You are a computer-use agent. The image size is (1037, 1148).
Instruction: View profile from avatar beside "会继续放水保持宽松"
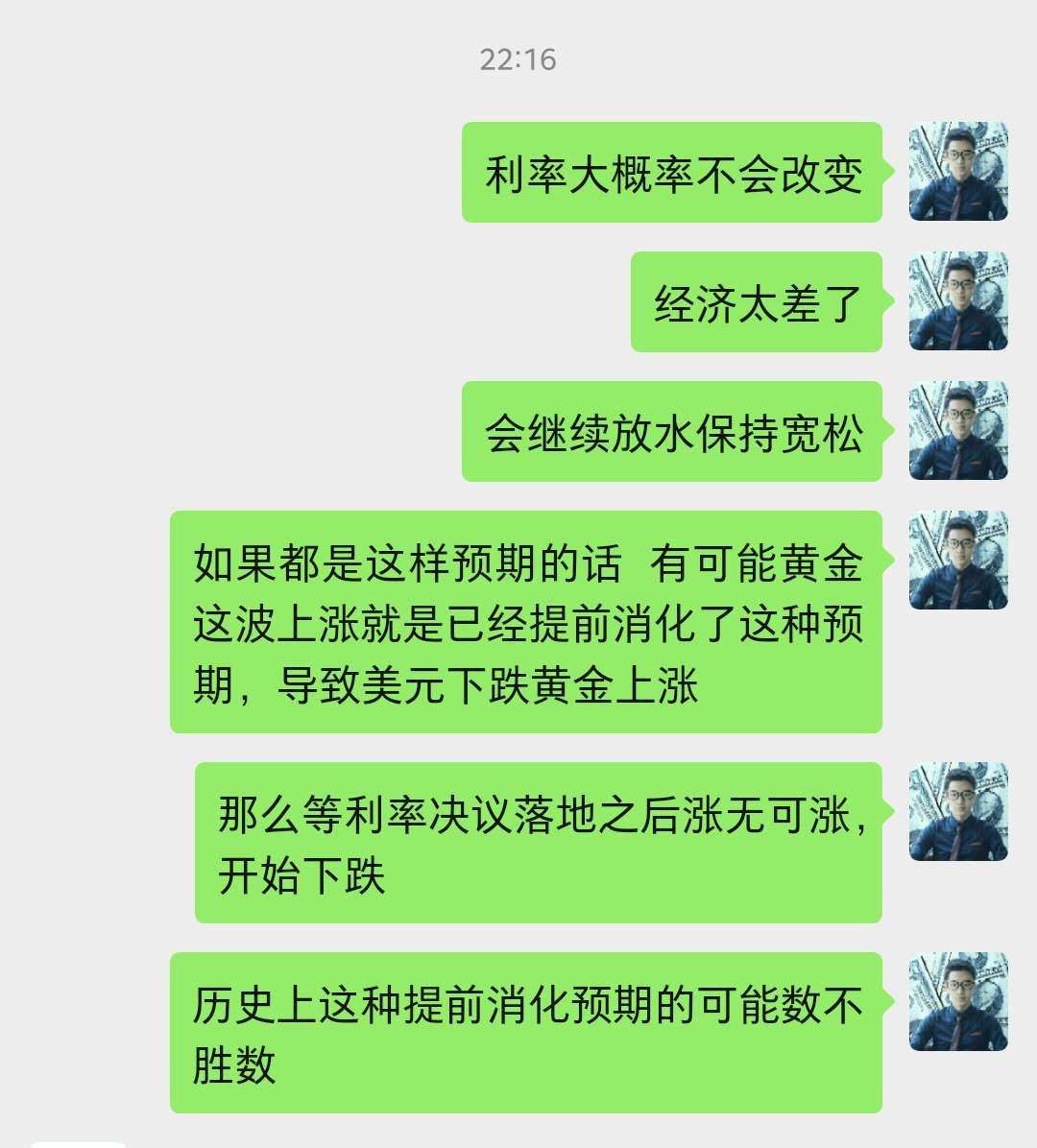957,431
